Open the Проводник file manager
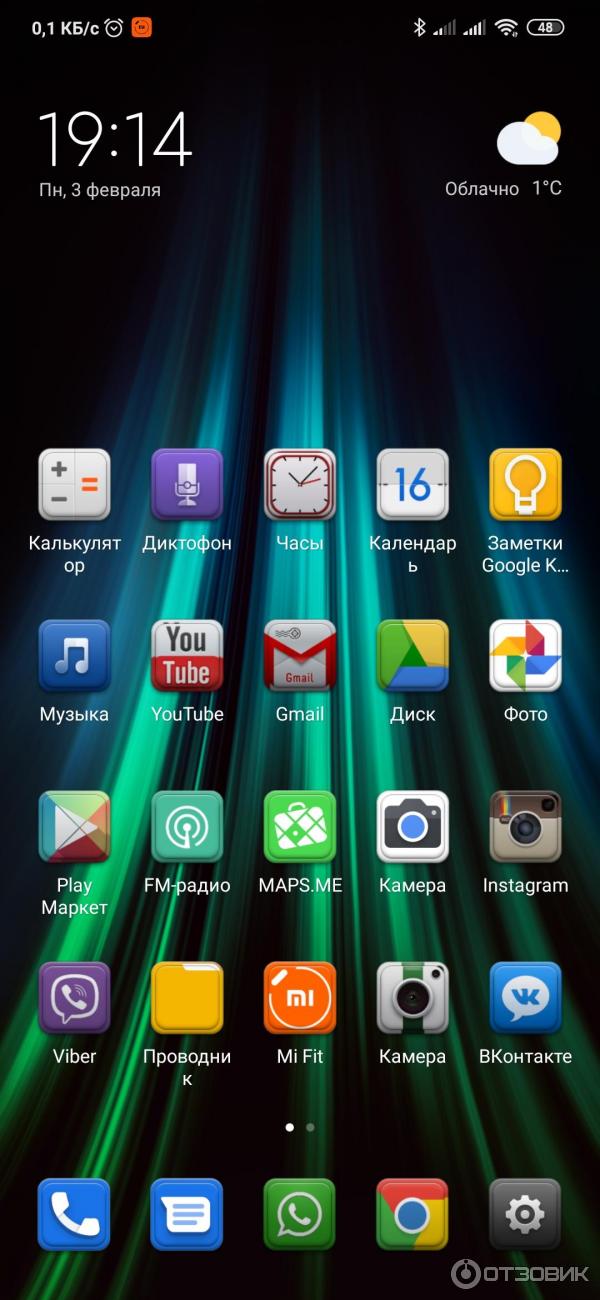 (x=187, y=998)
